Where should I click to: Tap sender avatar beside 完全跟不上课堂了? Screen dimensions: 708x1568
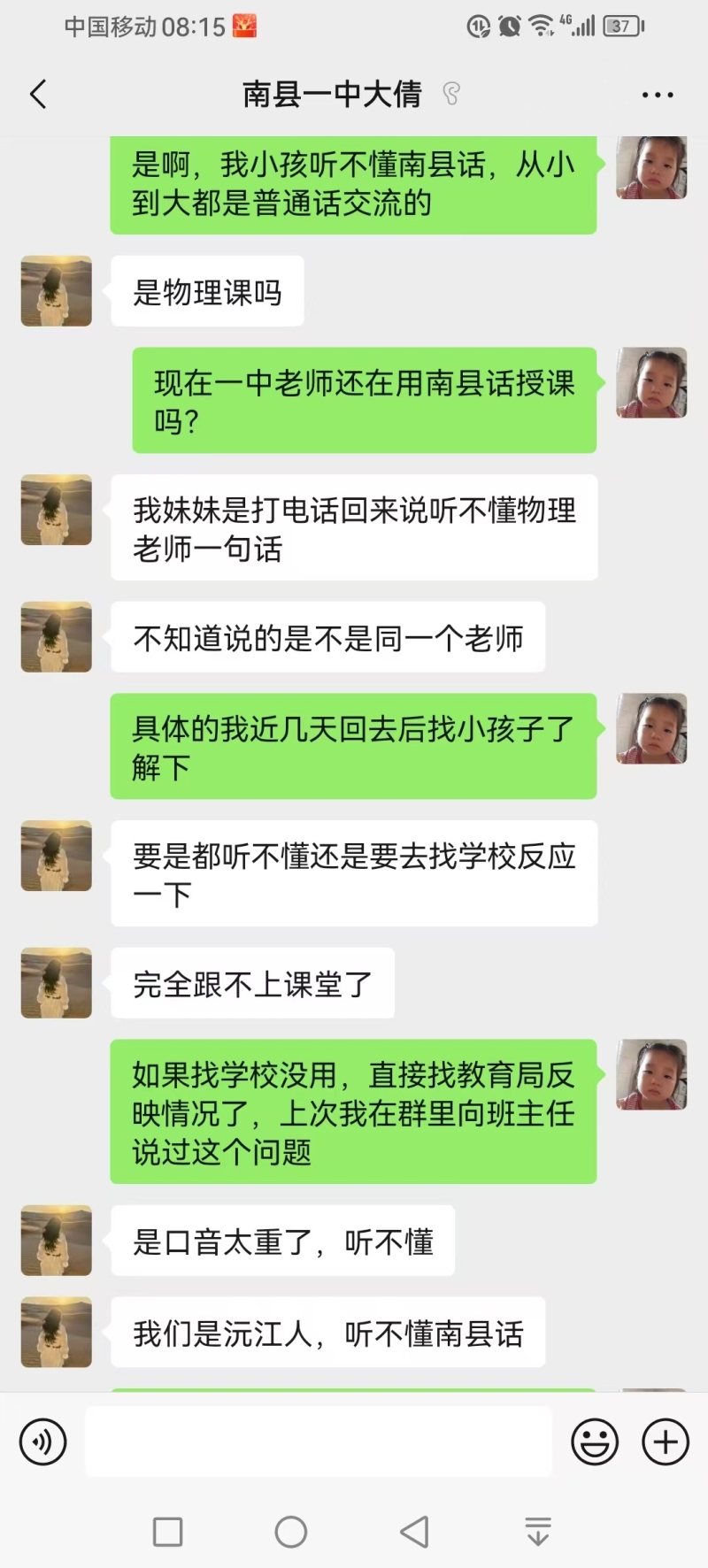(x=57, y=983)
